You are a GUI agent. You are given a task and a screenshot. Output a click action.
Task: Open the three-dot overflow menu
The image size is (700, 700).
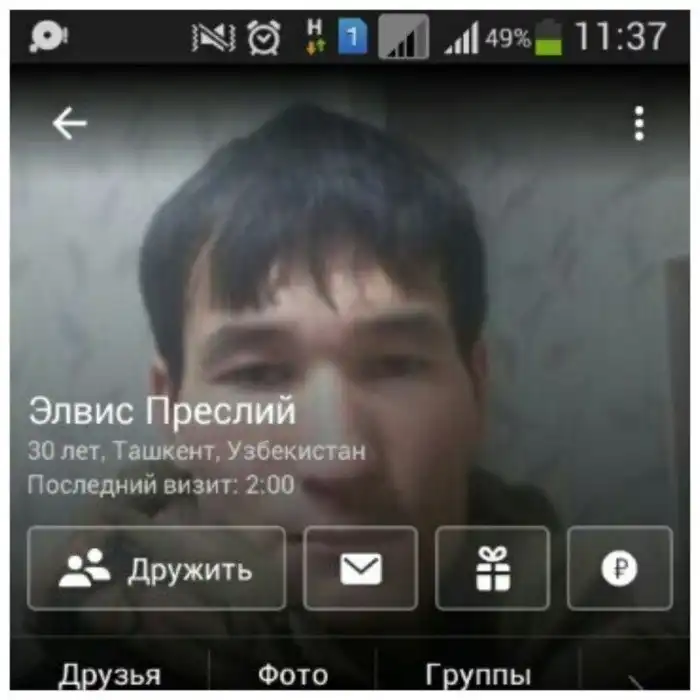638,124
